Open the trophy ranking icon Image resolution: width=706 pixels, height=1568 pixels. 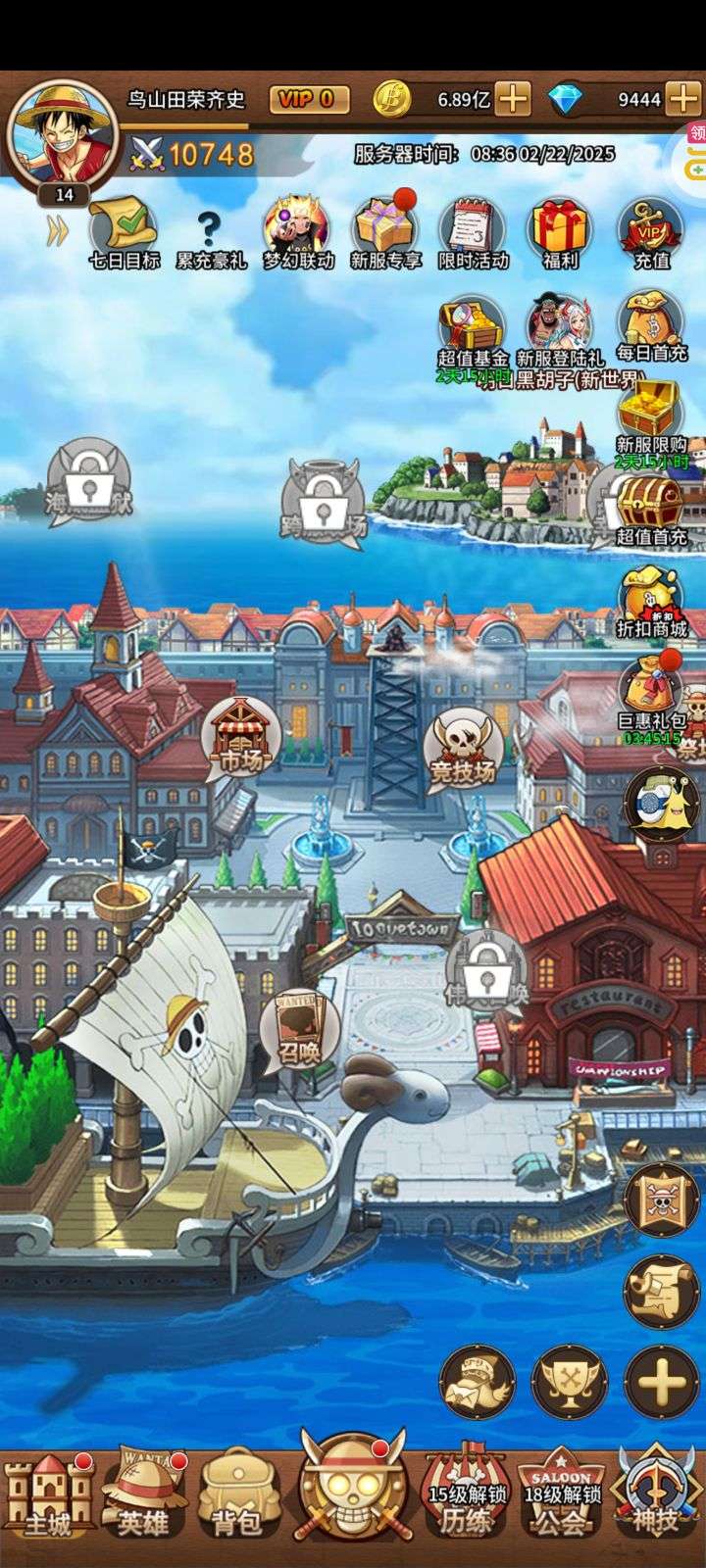[x=569, y=1383]
